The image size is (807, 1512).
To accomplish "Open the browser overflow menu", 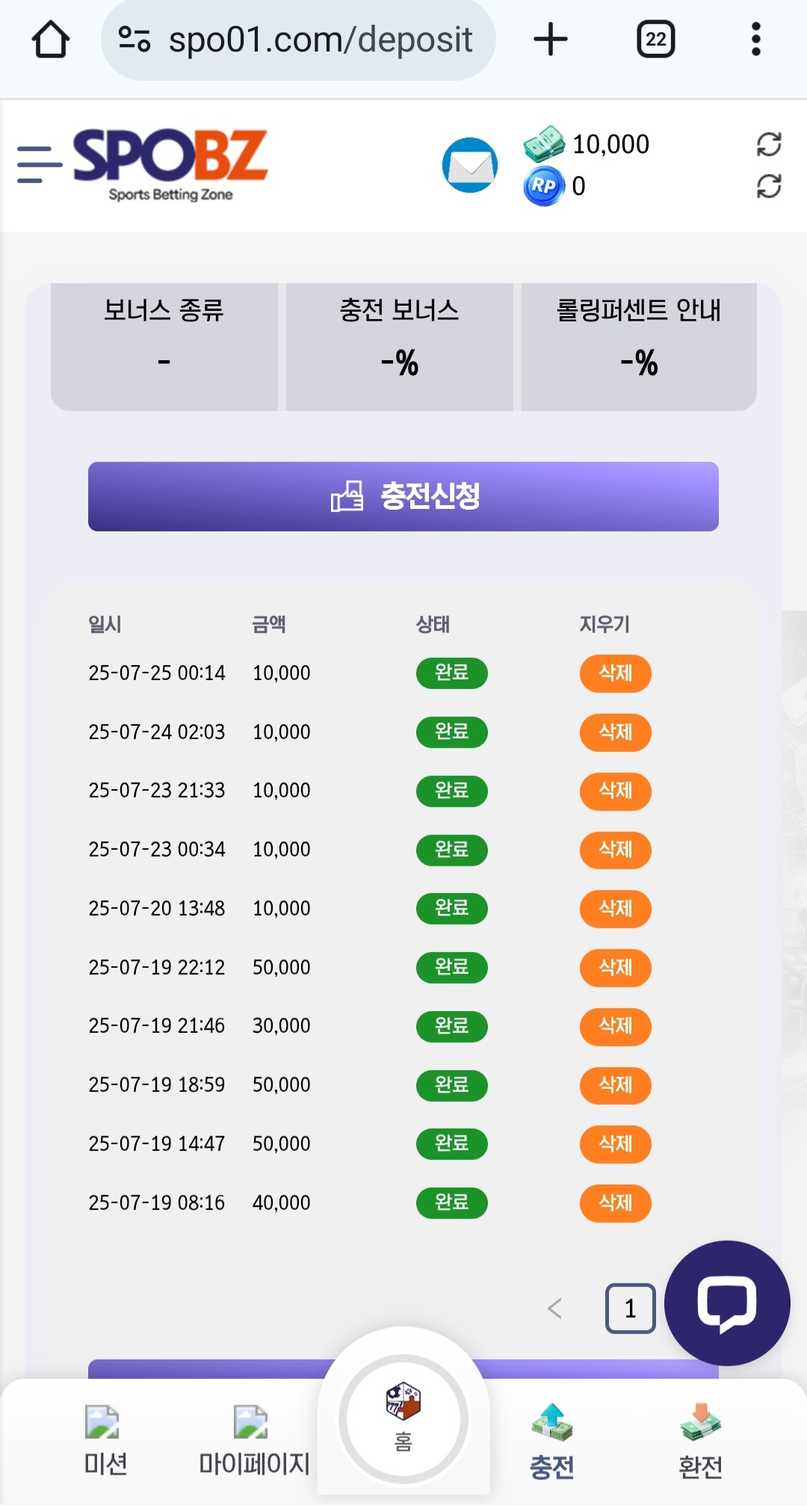I will tap(755, 39).
